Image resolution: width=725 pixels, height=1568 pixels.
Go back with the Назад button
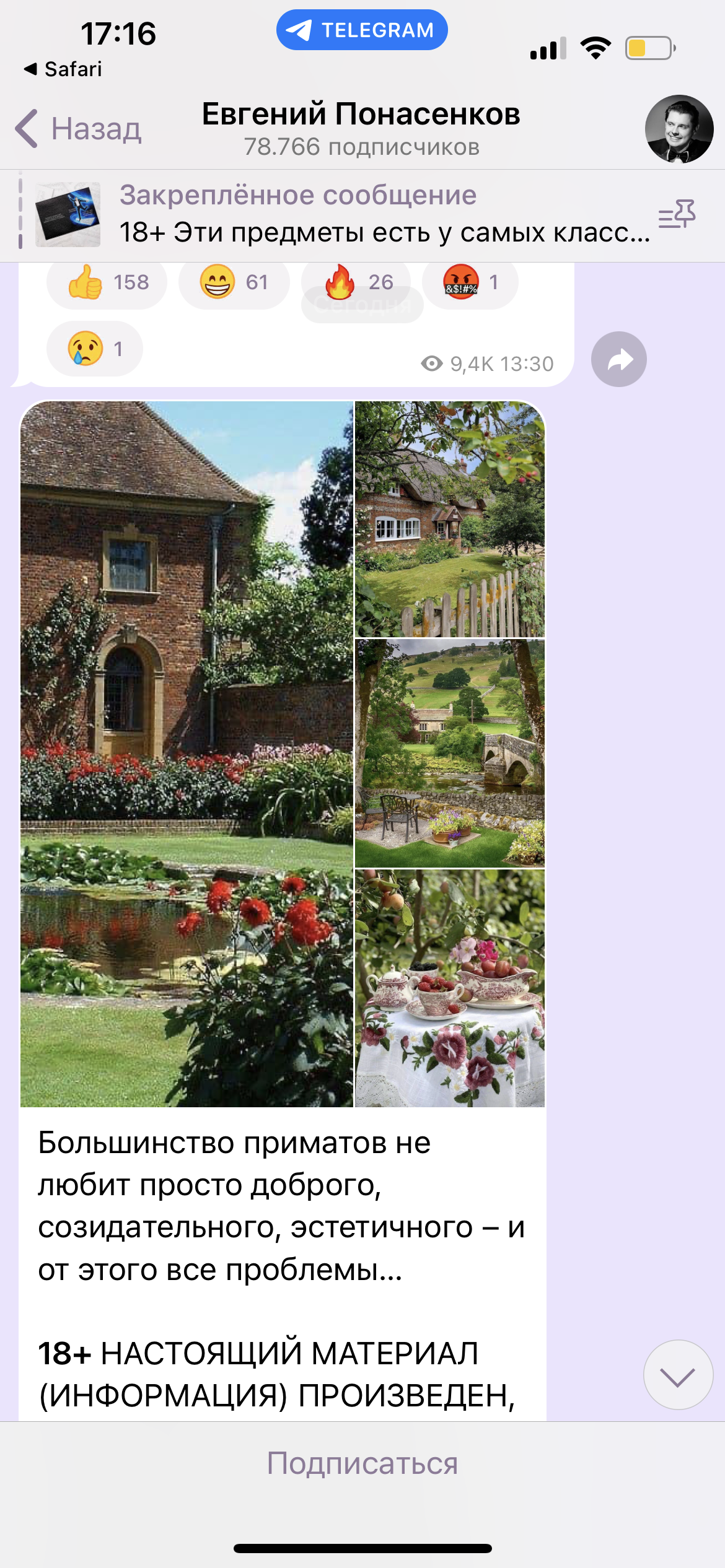coord(79,129)
